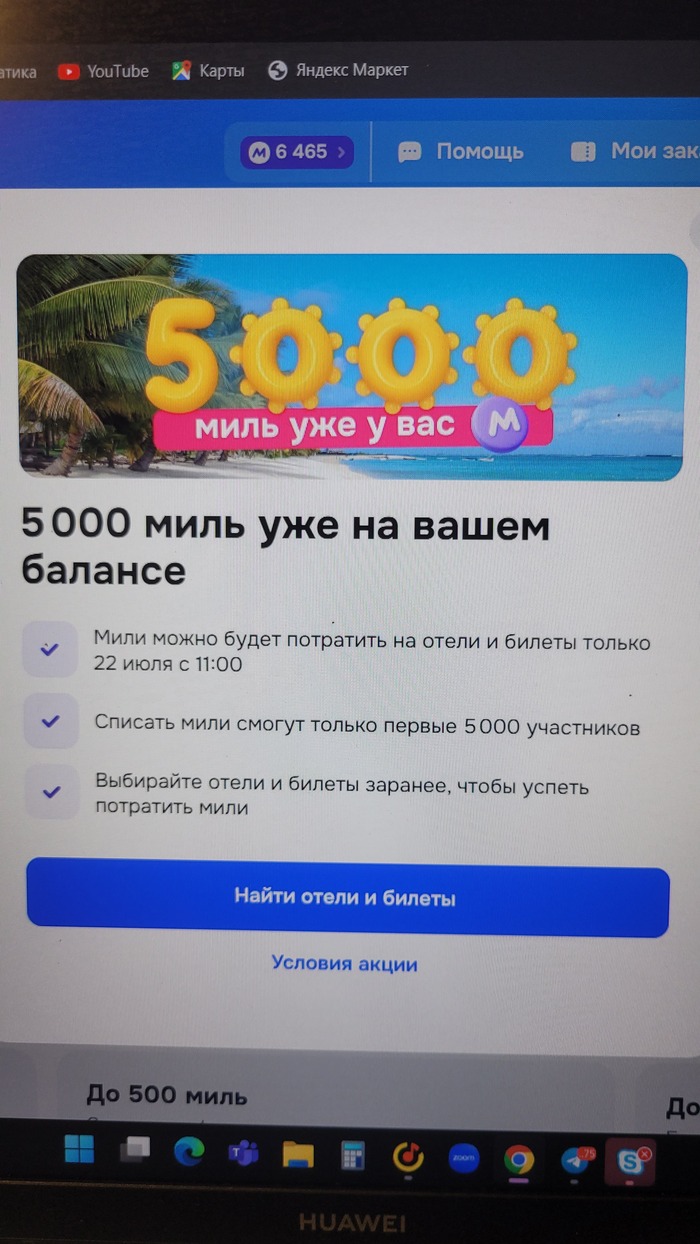Screen dimensions: 700x1244
Task: Open the Условия акции link
Action: [344, 964]
